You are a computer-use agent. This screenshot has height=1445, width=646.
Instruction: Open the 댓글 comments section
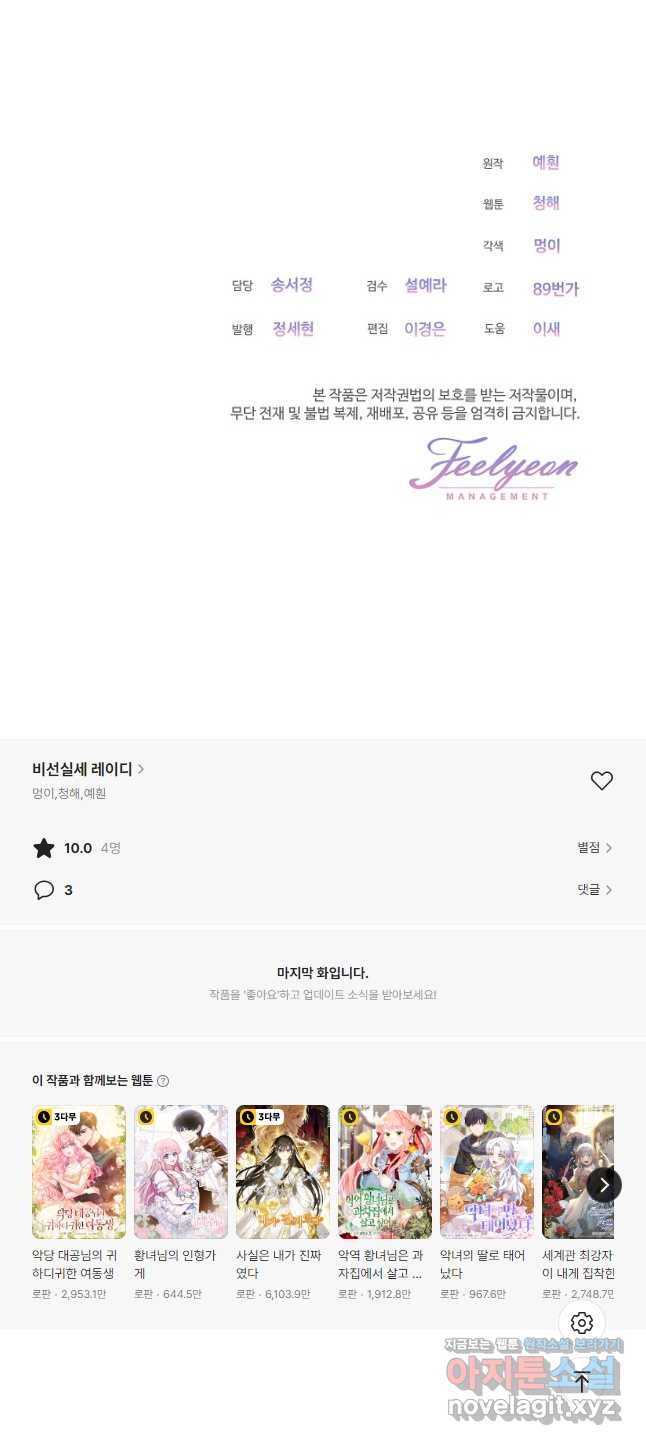click(x=594, y=890)
